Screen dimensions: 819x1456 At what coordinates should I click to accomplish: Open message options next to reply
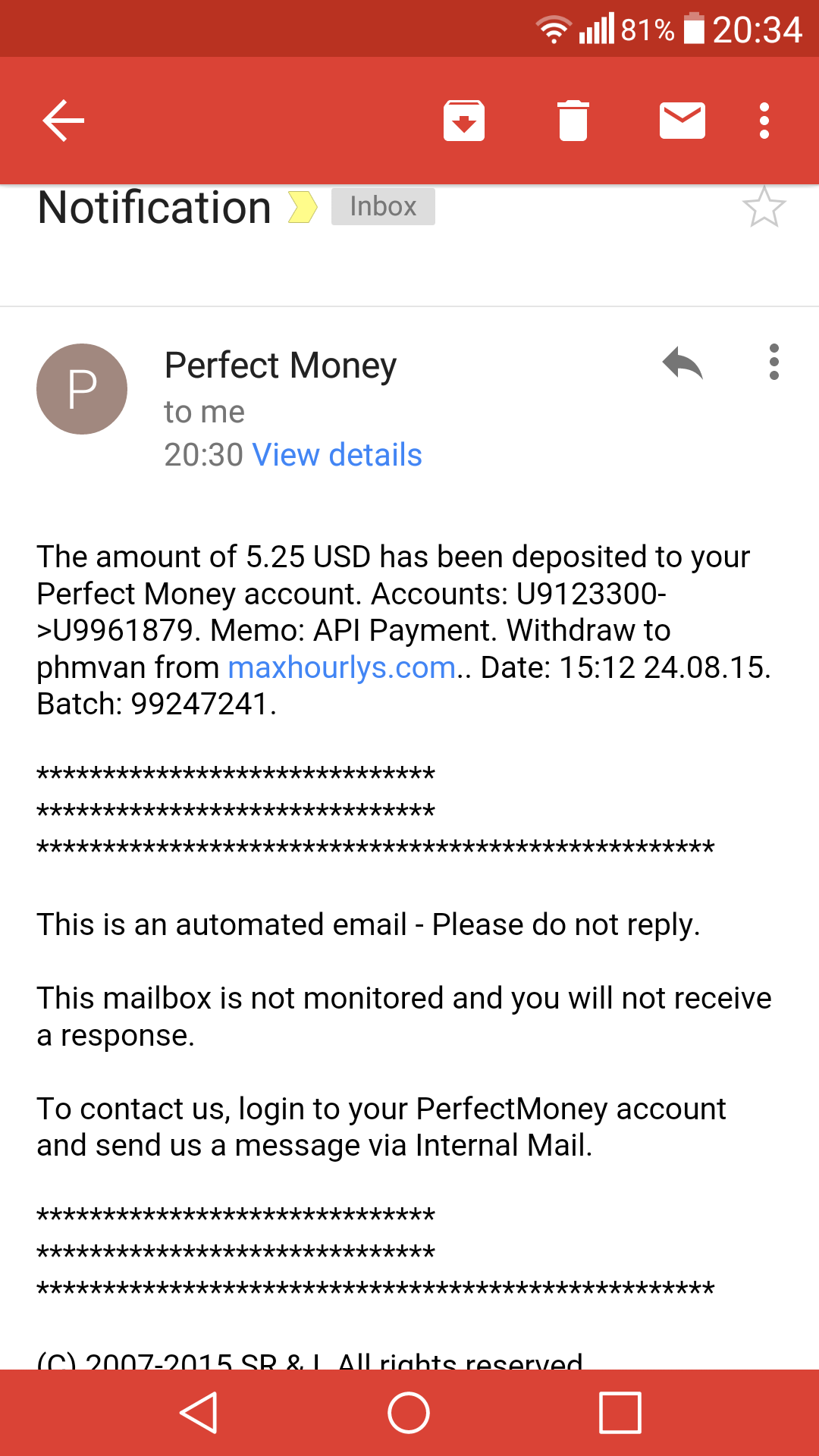(773, 362)
